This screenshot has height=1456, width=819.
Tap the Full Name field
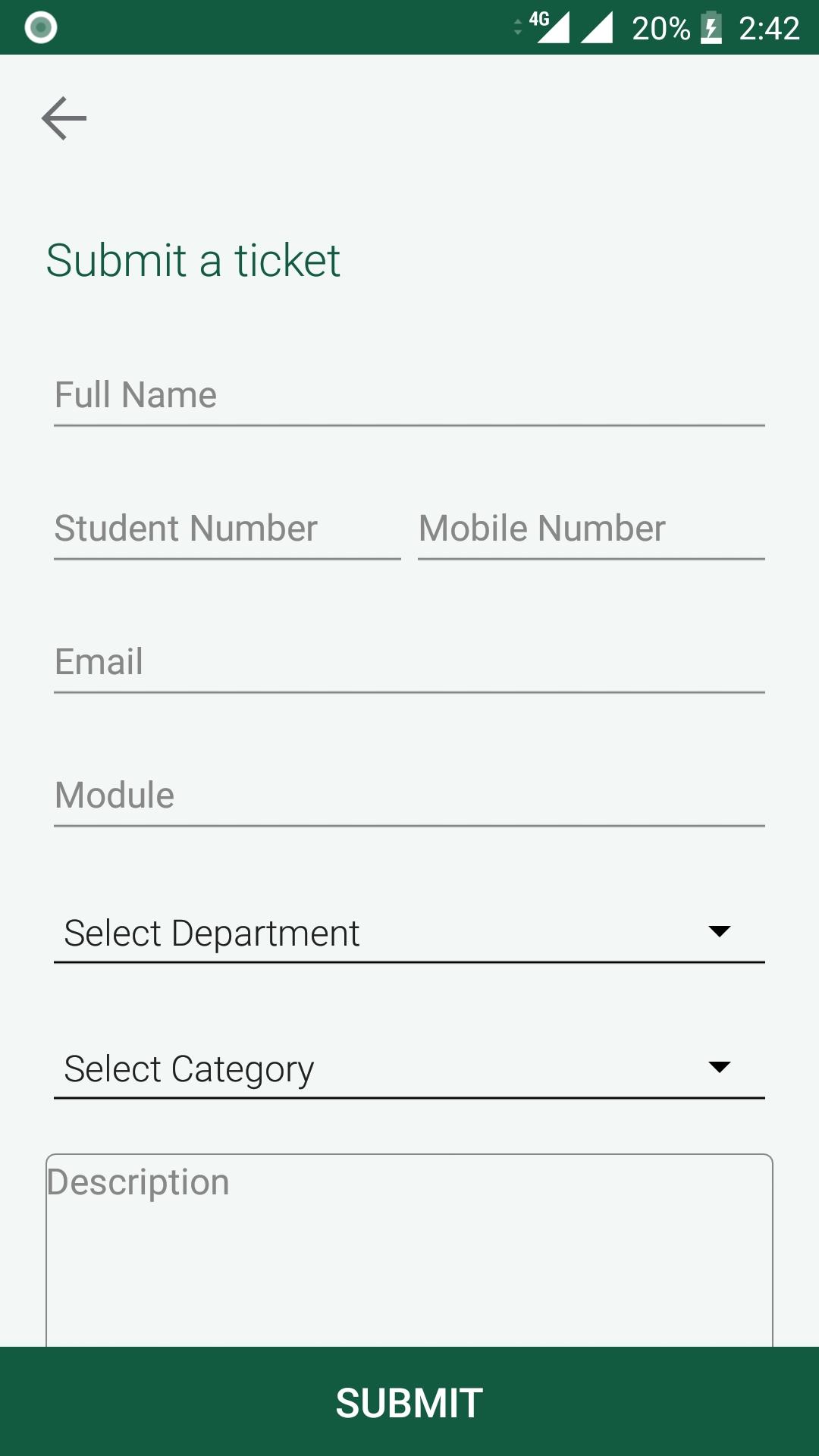[x=409, y=396]
